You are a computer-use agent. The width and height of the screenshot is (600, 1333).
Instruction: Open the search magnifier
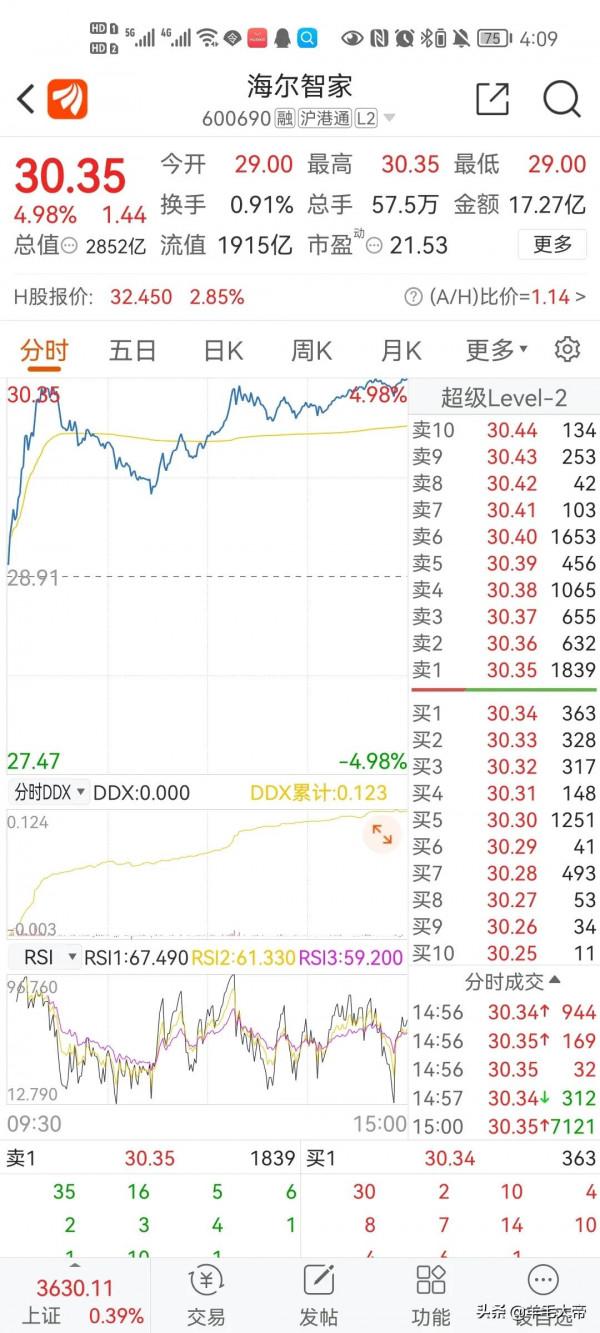[x=562, y=99]
